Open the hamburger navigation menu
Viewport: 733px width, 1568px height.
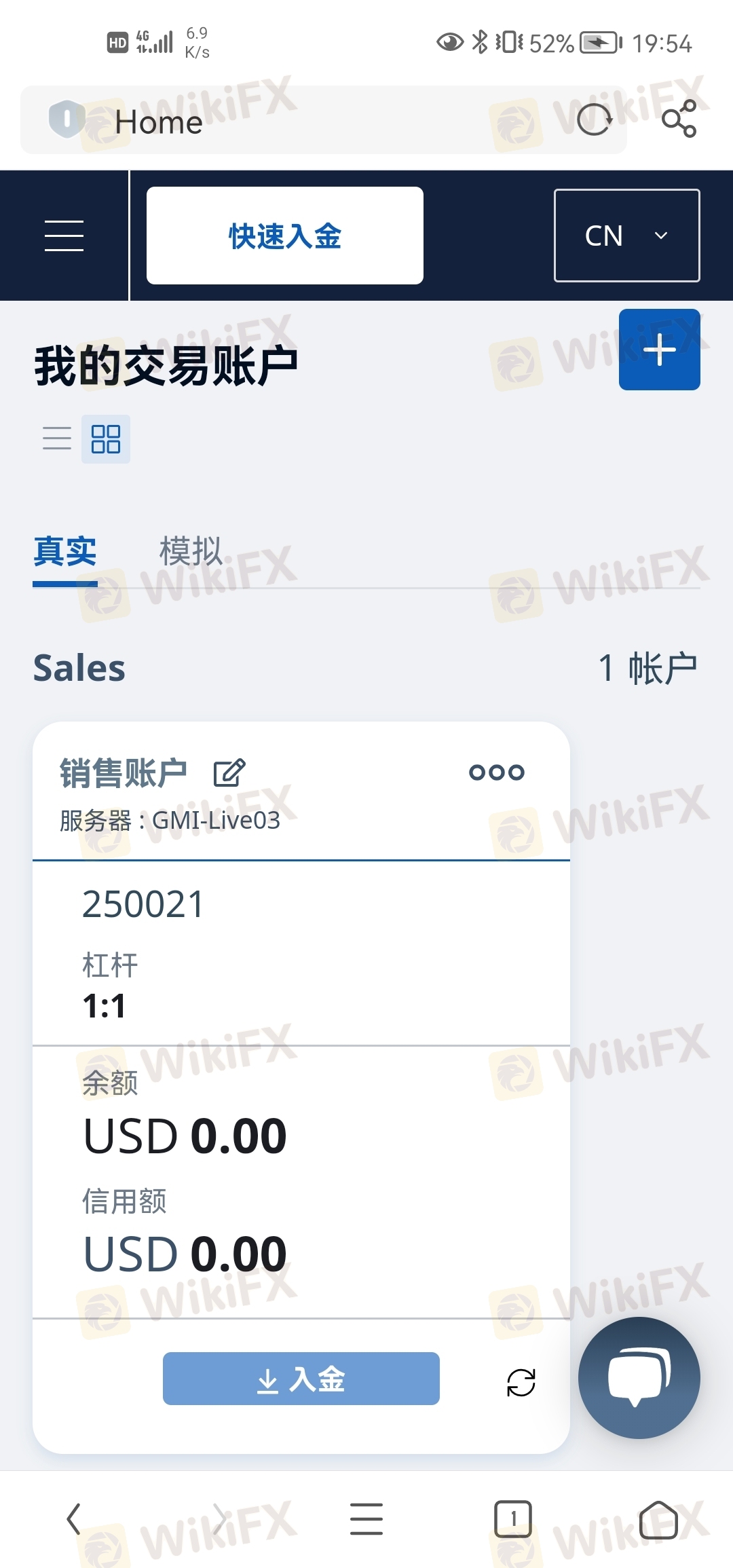click(x=64, y=236)
